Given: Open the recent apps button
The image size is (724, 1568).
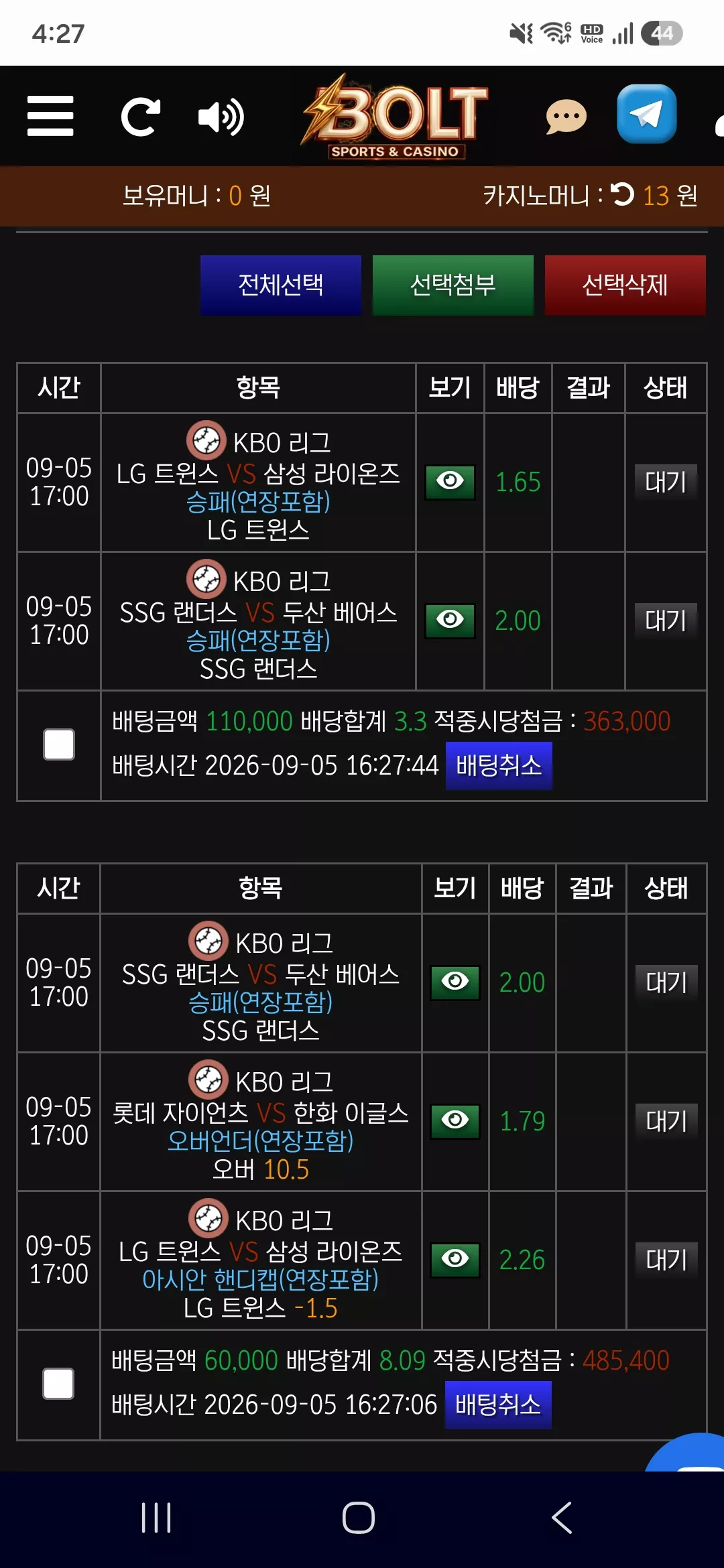Looking at the screenshot, I should tap(157, 1518).
